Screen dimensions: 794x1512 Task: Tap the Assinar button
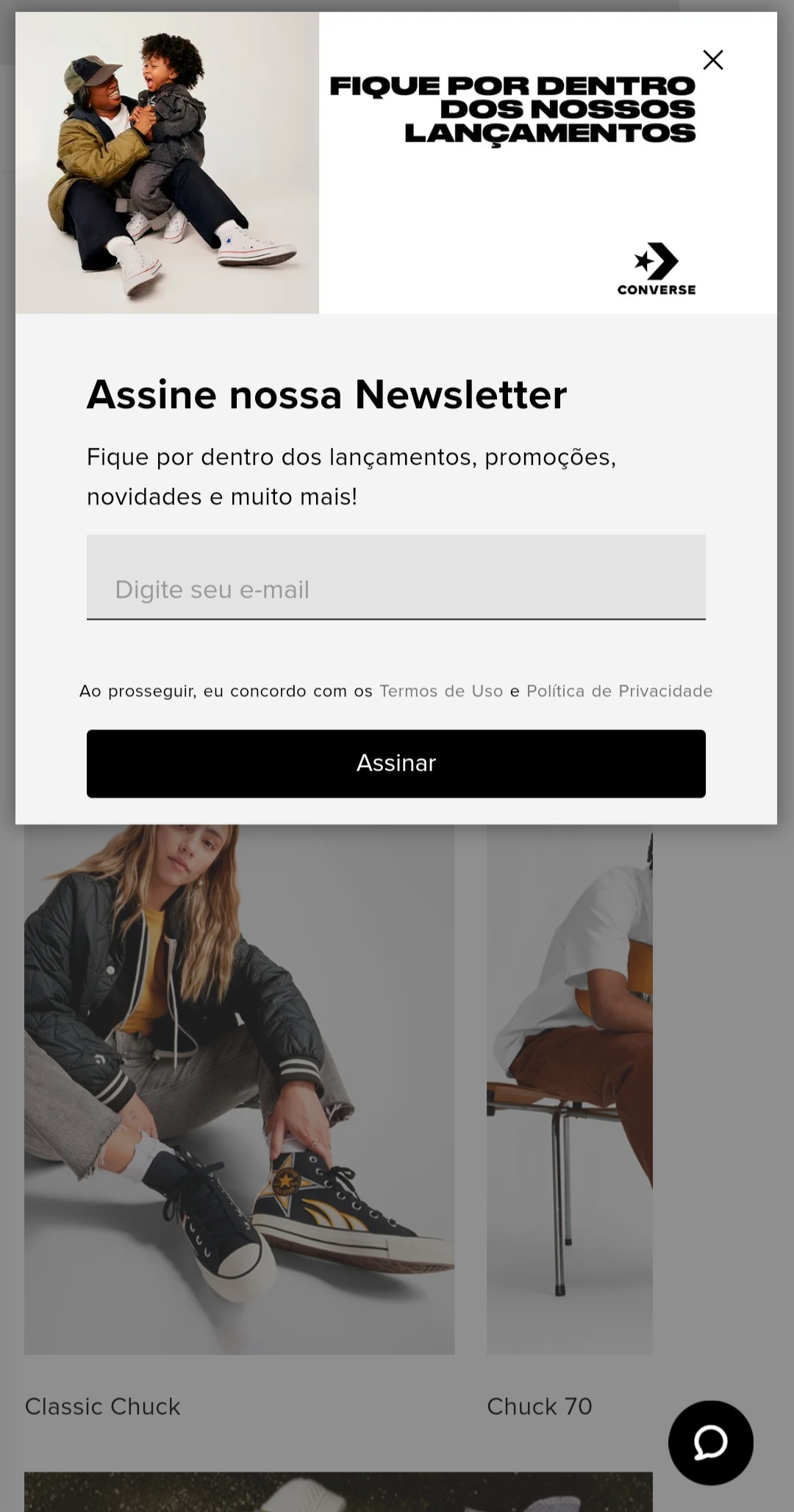click(x=396, y=763)
